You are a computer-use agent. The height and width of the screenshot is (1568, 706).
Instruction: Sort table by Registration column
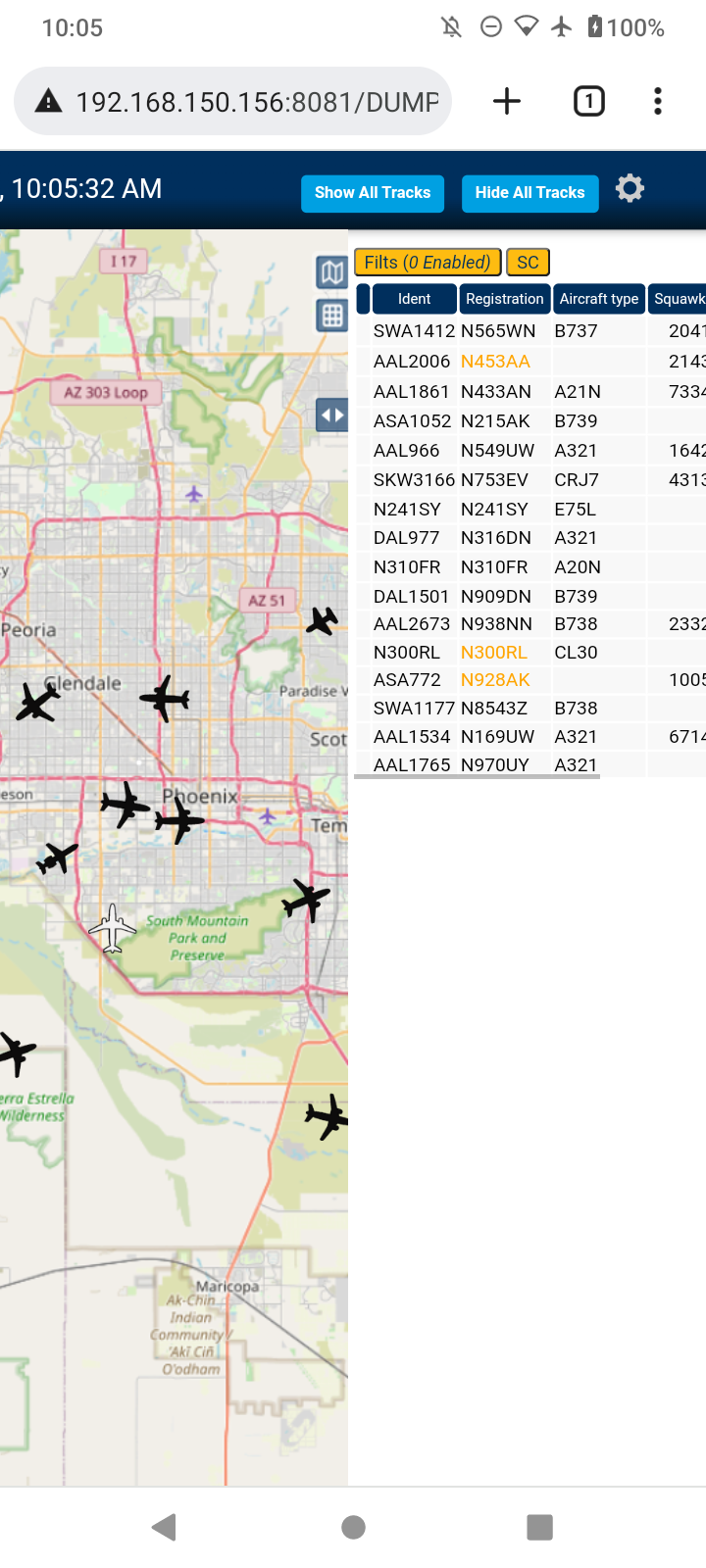(504, 299)
